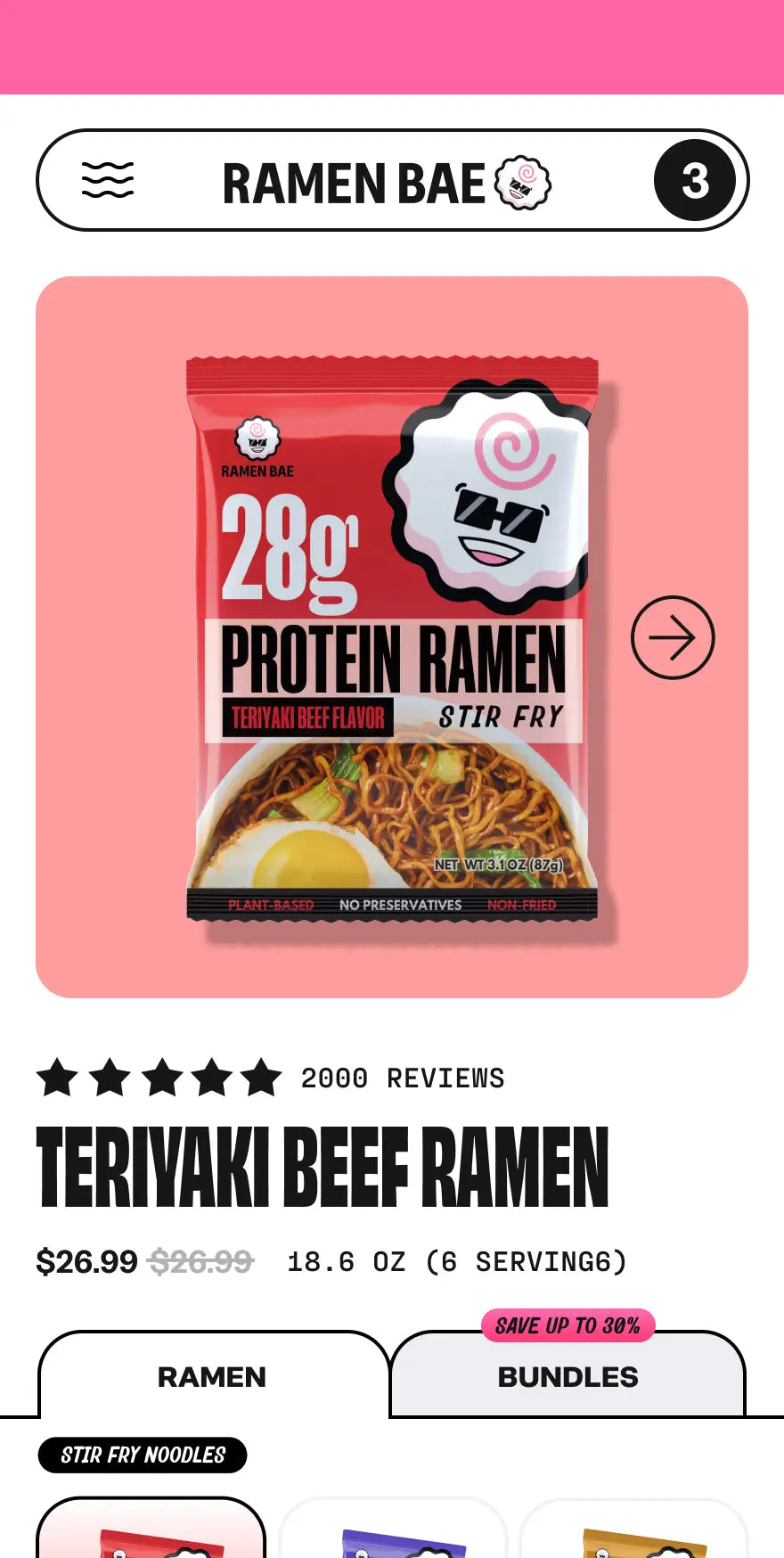Viewport: 784px width, 1558px height.
Task: Go to the Ramen Bae home logo
Action: tap(387, 183)
